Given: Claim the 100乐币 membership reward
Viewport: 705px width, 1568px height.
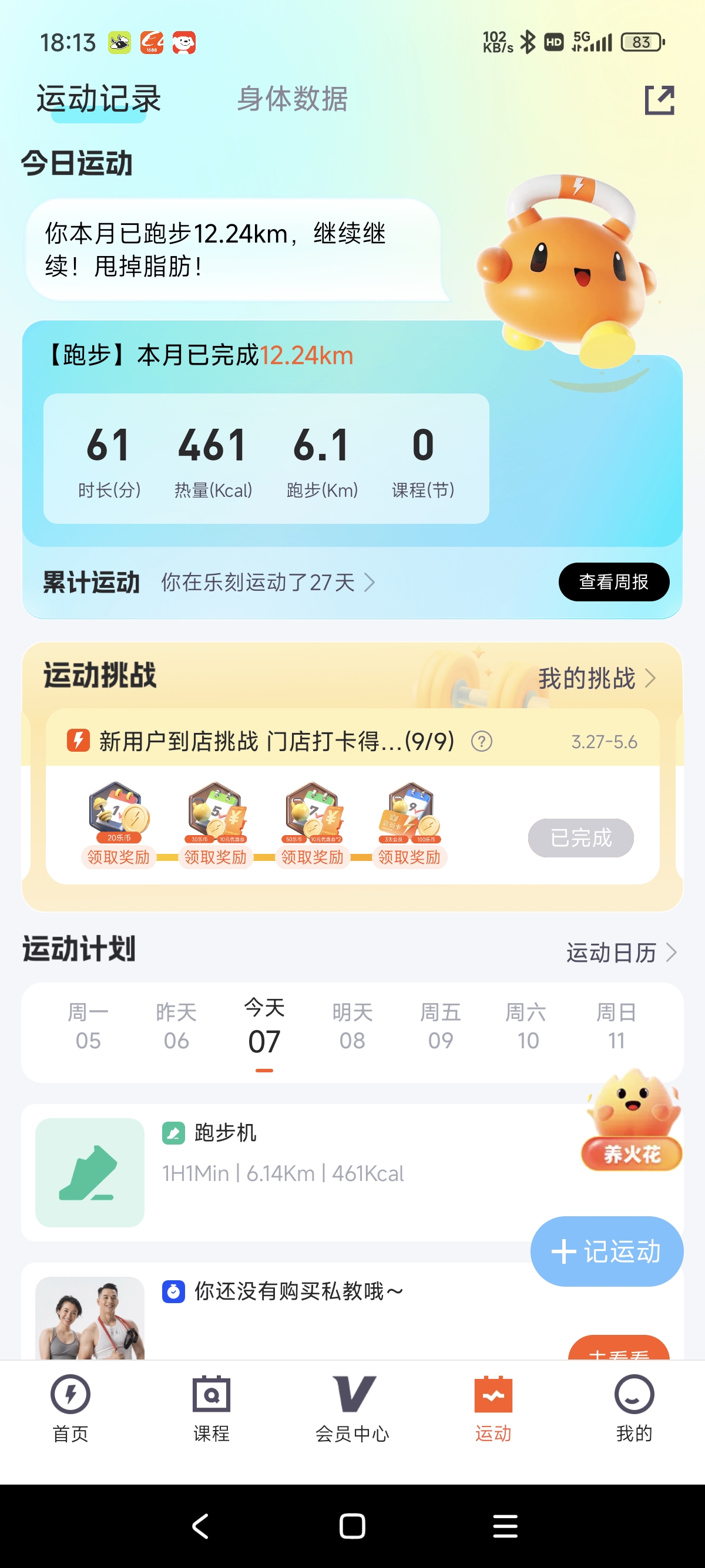Looking at the screenshot, I should (409, 857).
